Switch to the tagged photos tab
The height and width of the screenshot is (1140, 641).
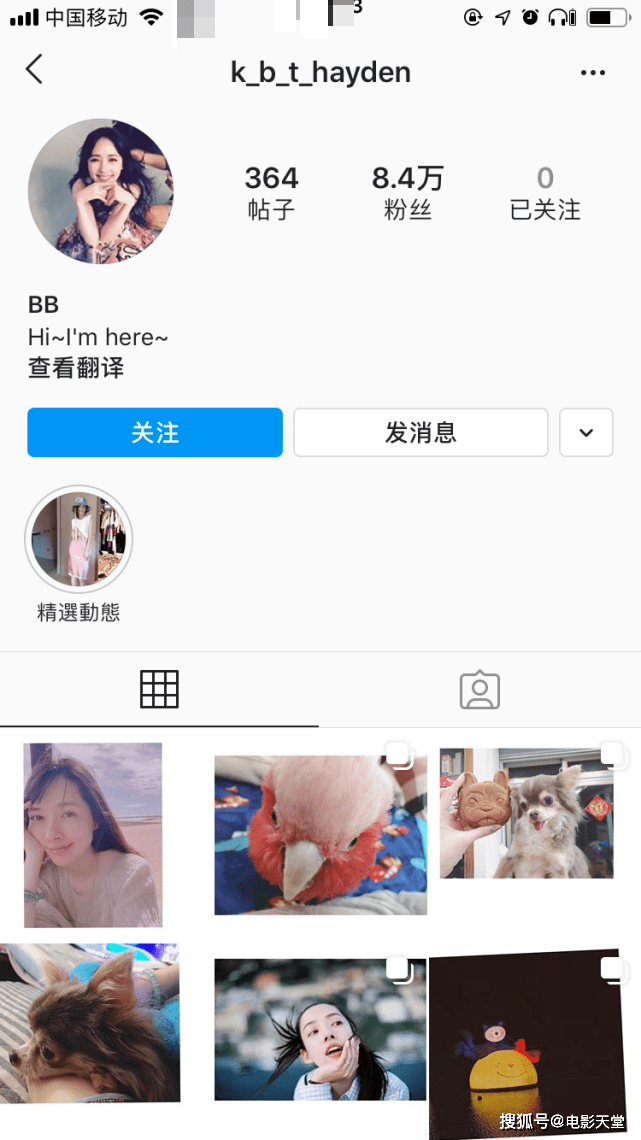[479, 690]
